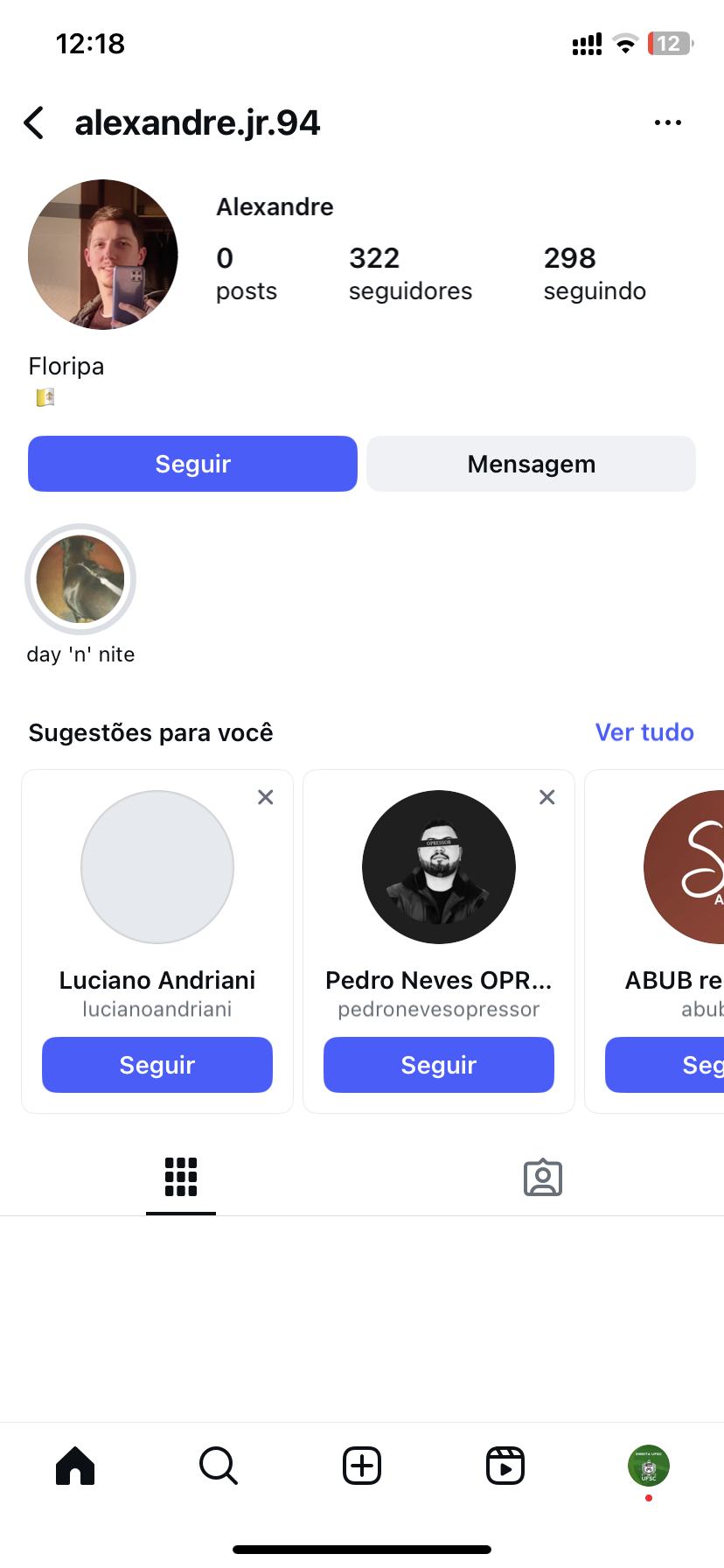724x1568 pixels.
Task: Open the Reels tab
Action: point(505,1466)
